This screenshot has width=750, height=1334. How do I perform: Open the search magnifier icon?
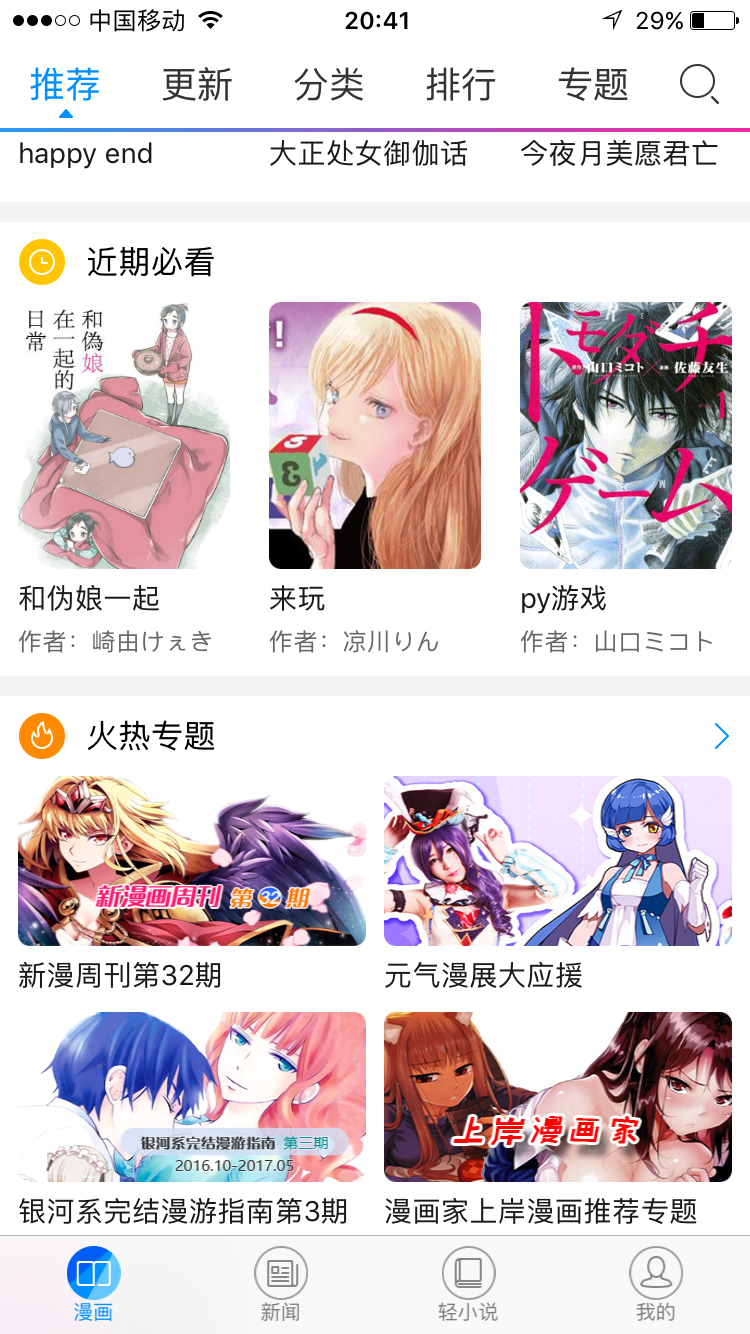click(x=699, y=85)
